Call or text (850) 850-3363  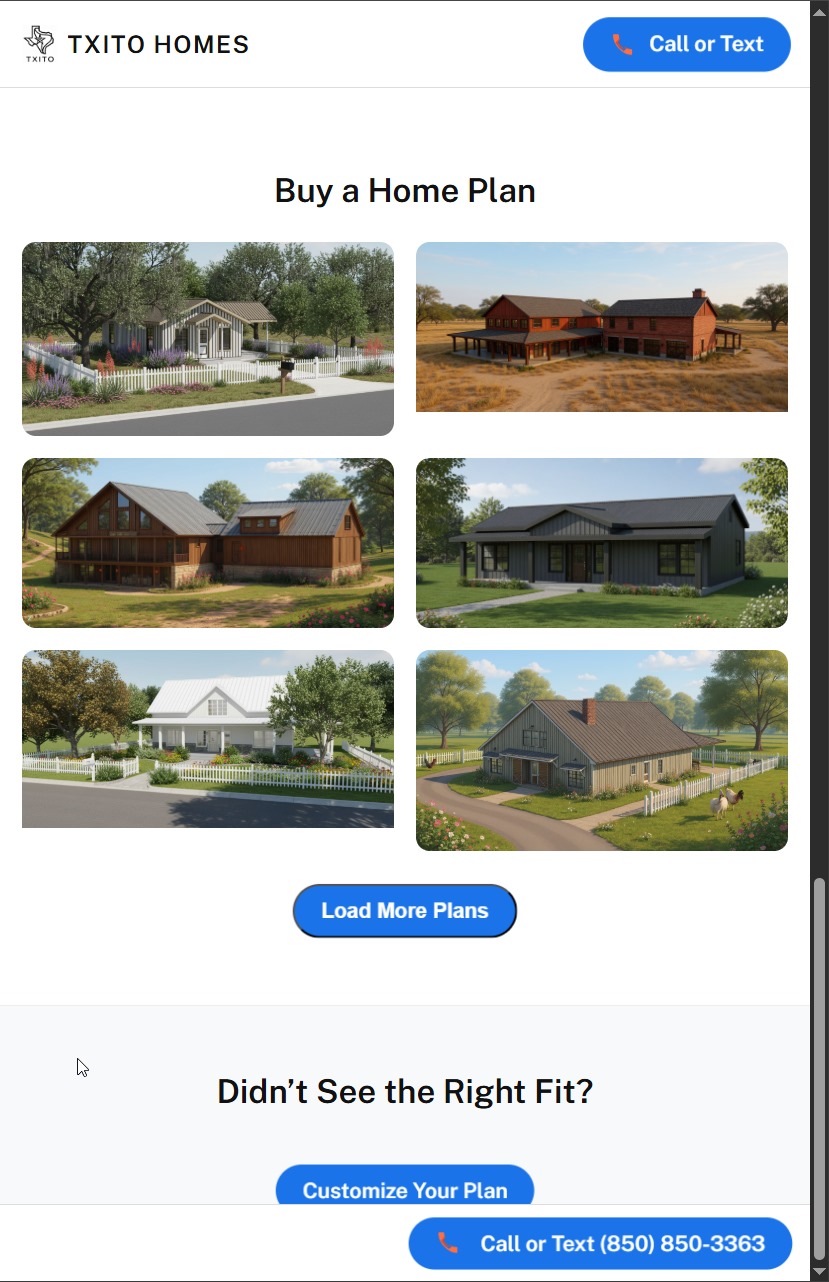[x=600, y=1243]
